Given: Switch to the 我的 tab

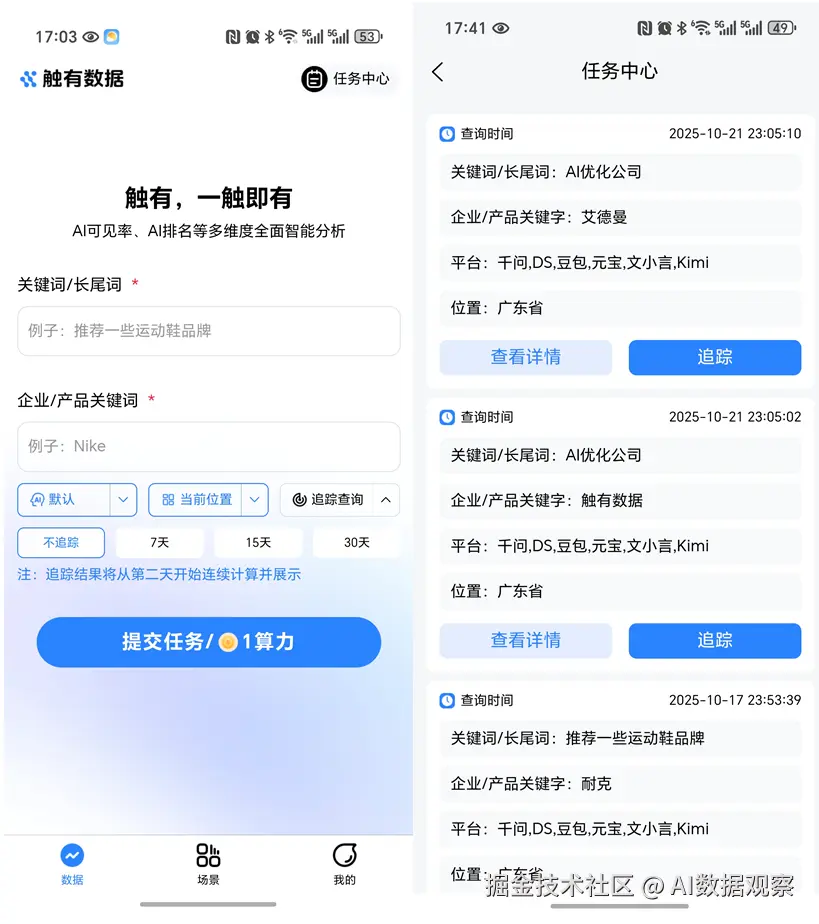Looking at the screenshot, I should coord(344,864).
